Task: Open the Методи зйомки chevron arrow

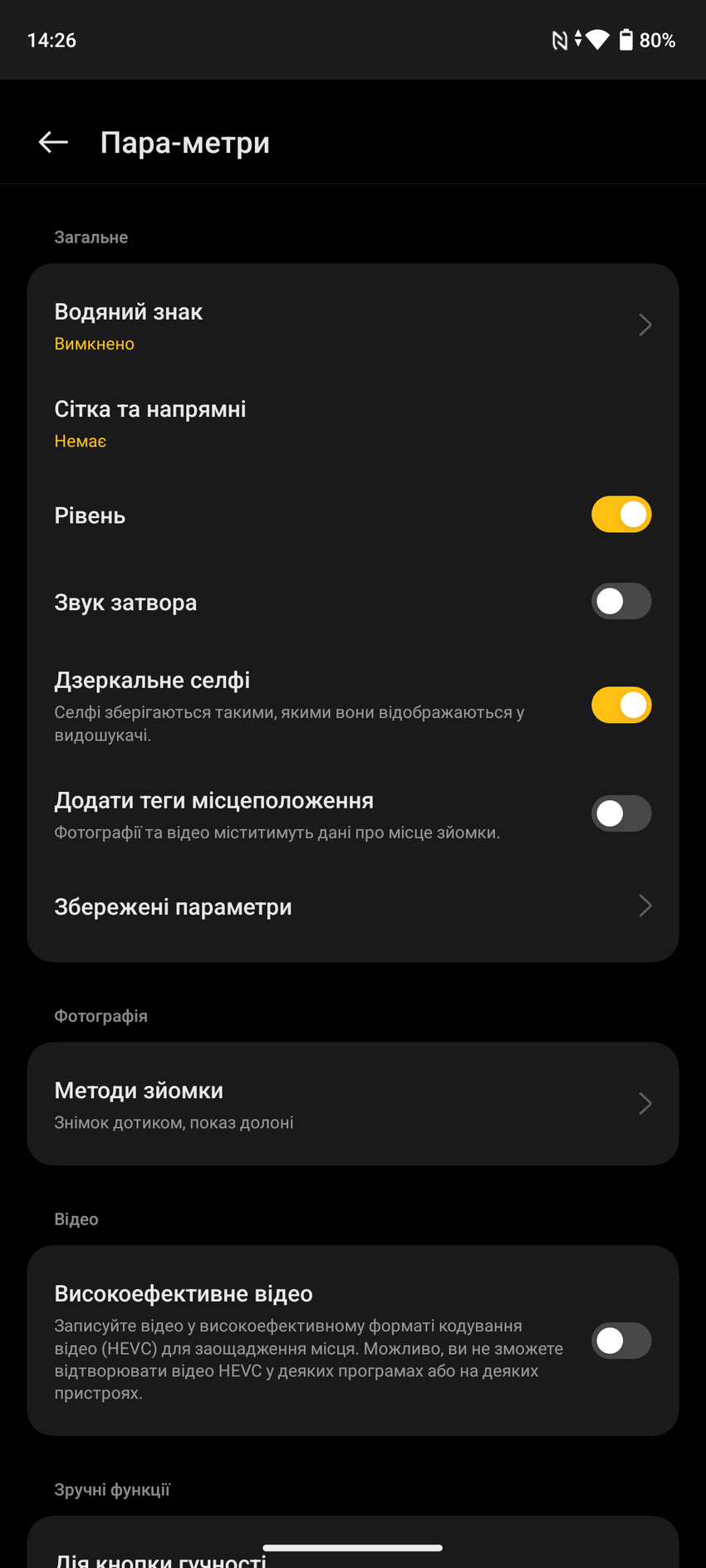Action: (x=645, y=1103)
